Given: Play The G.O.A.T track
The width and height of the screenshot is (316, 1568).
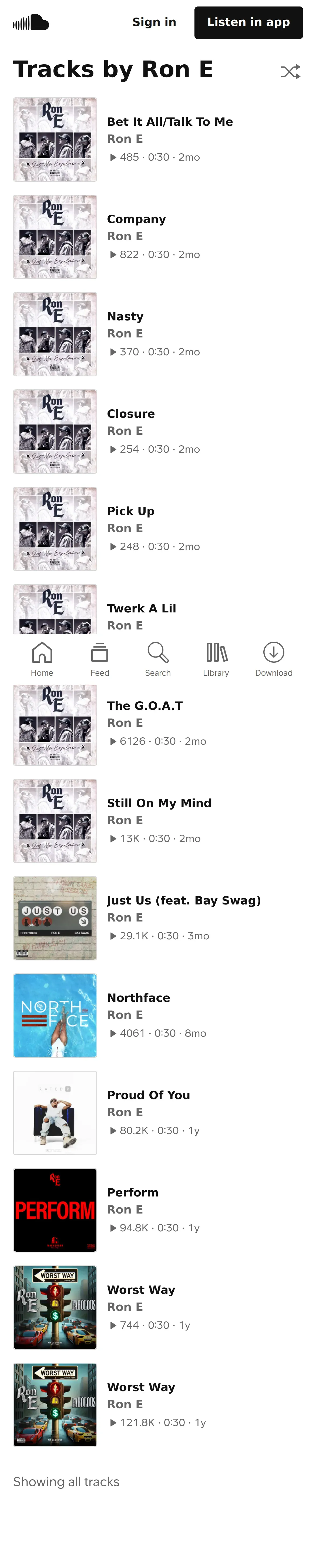Looking at the screenshot, I should click(145, 706).
